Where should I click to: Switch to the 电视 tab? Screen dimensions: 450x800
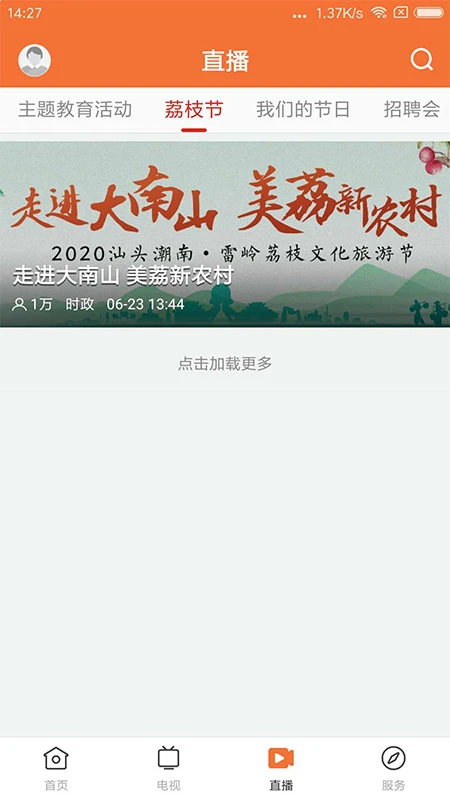click(x=168, y=768)
